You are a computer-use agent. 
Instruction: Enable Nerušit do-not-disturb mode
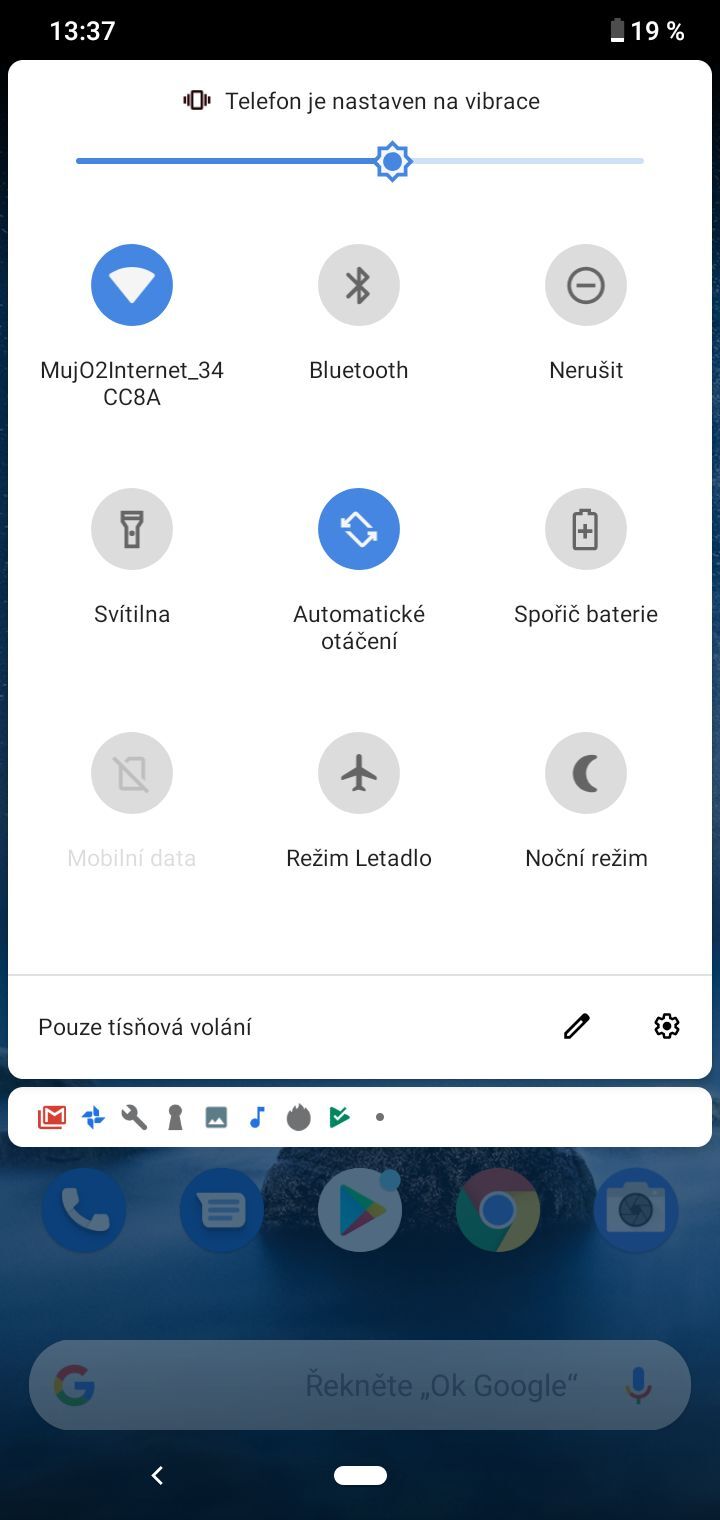pos(586,285)
